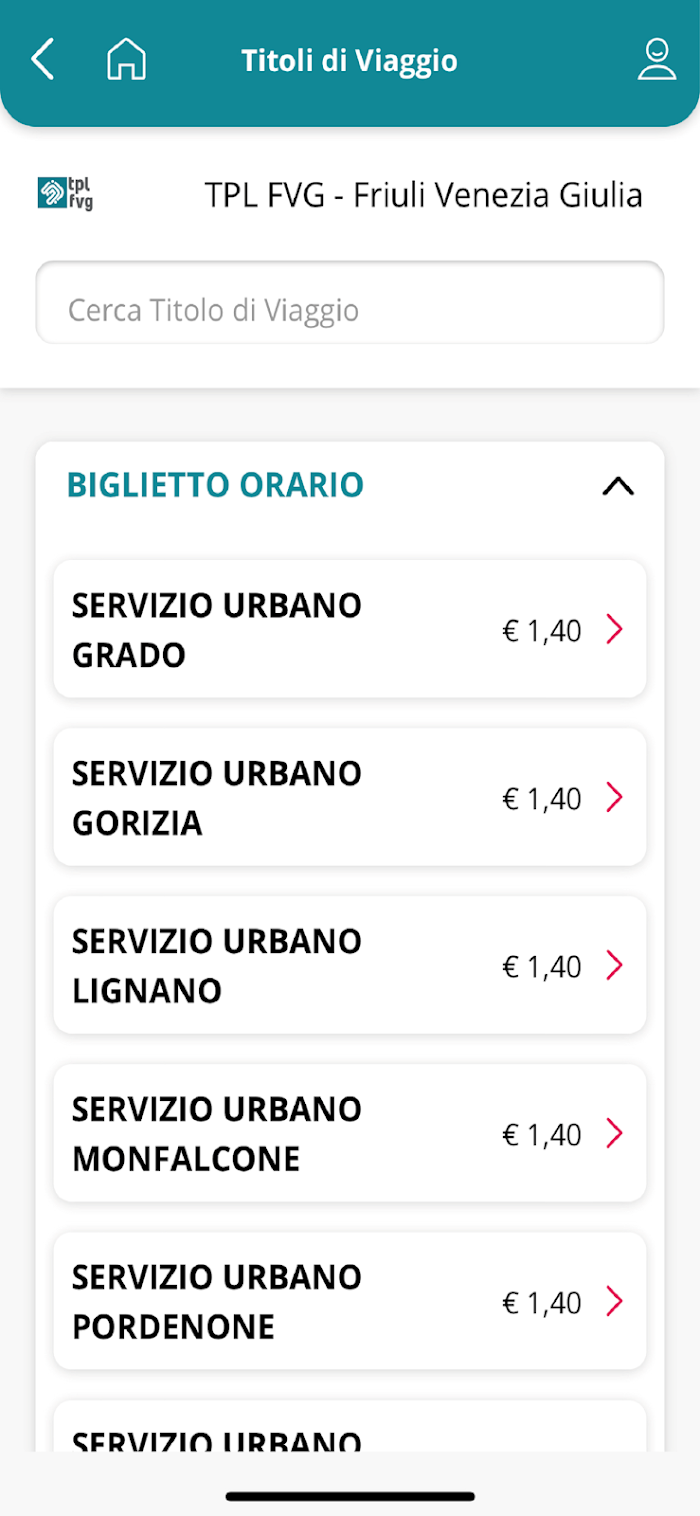Screen dimensions: 700x1516
Task: Pick Servizio Urbano Monfalcone ticket
Action: coord(350,1133)
